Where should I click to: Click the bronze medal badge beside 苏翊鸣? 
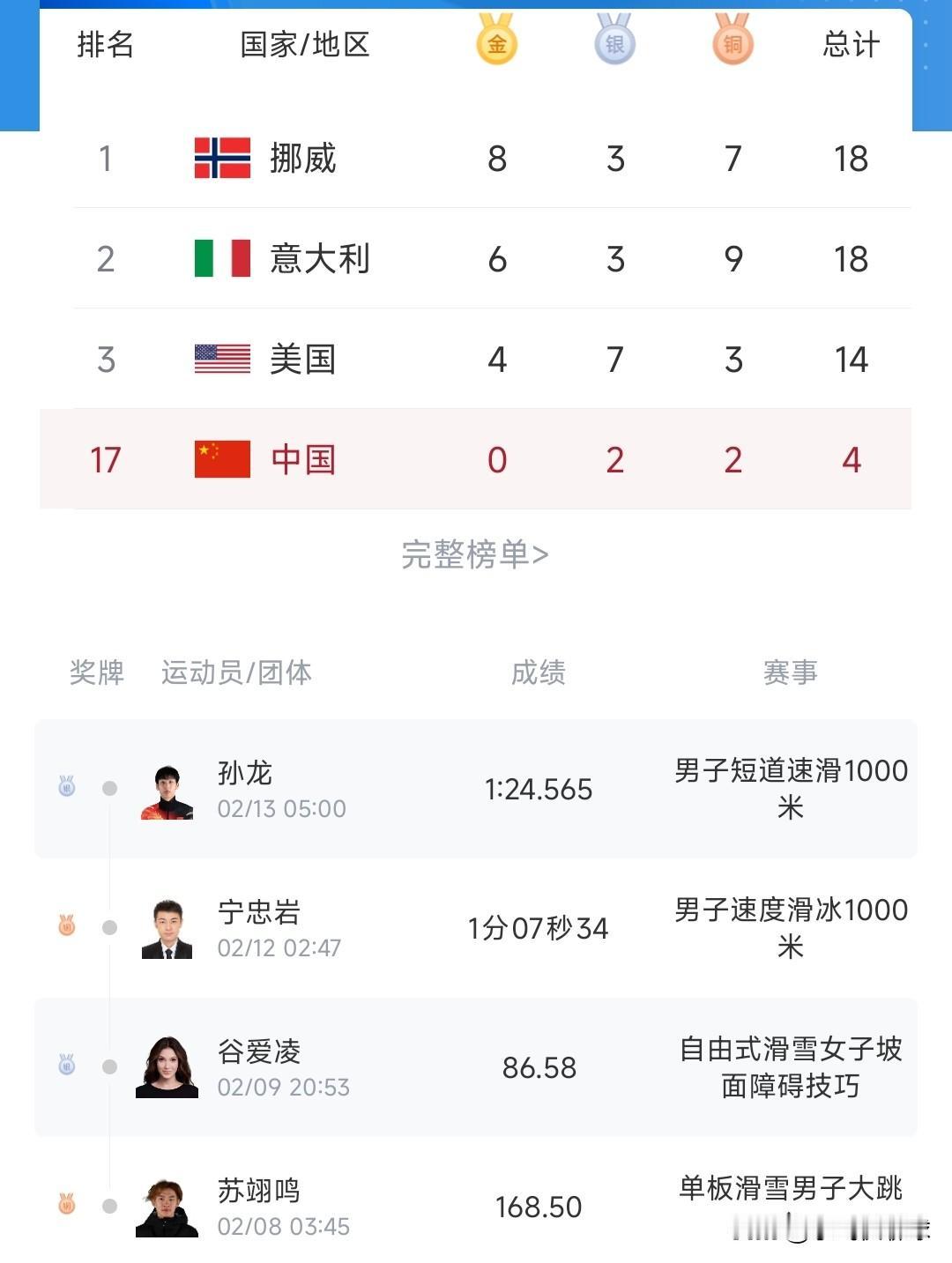click(x=67, y=1205)
